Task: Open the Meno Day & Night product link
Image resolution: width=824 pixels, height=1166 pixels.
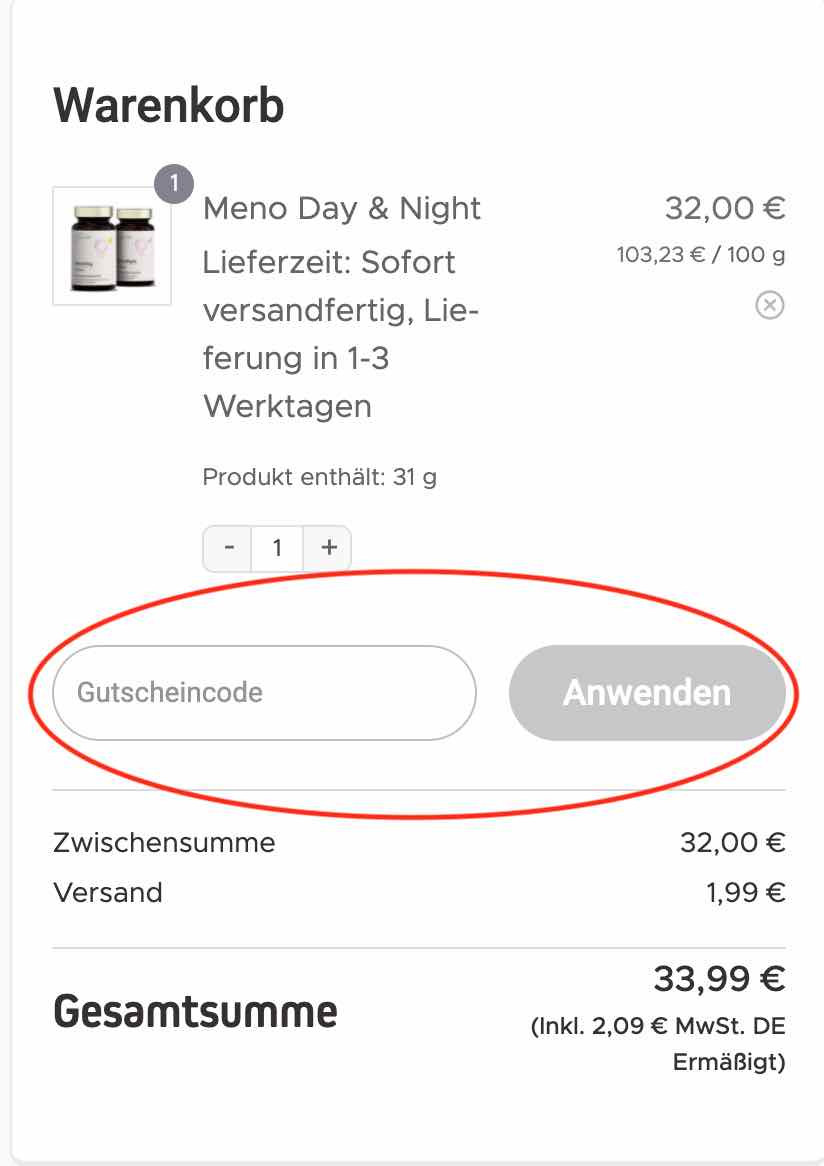Action: [341, 208]
